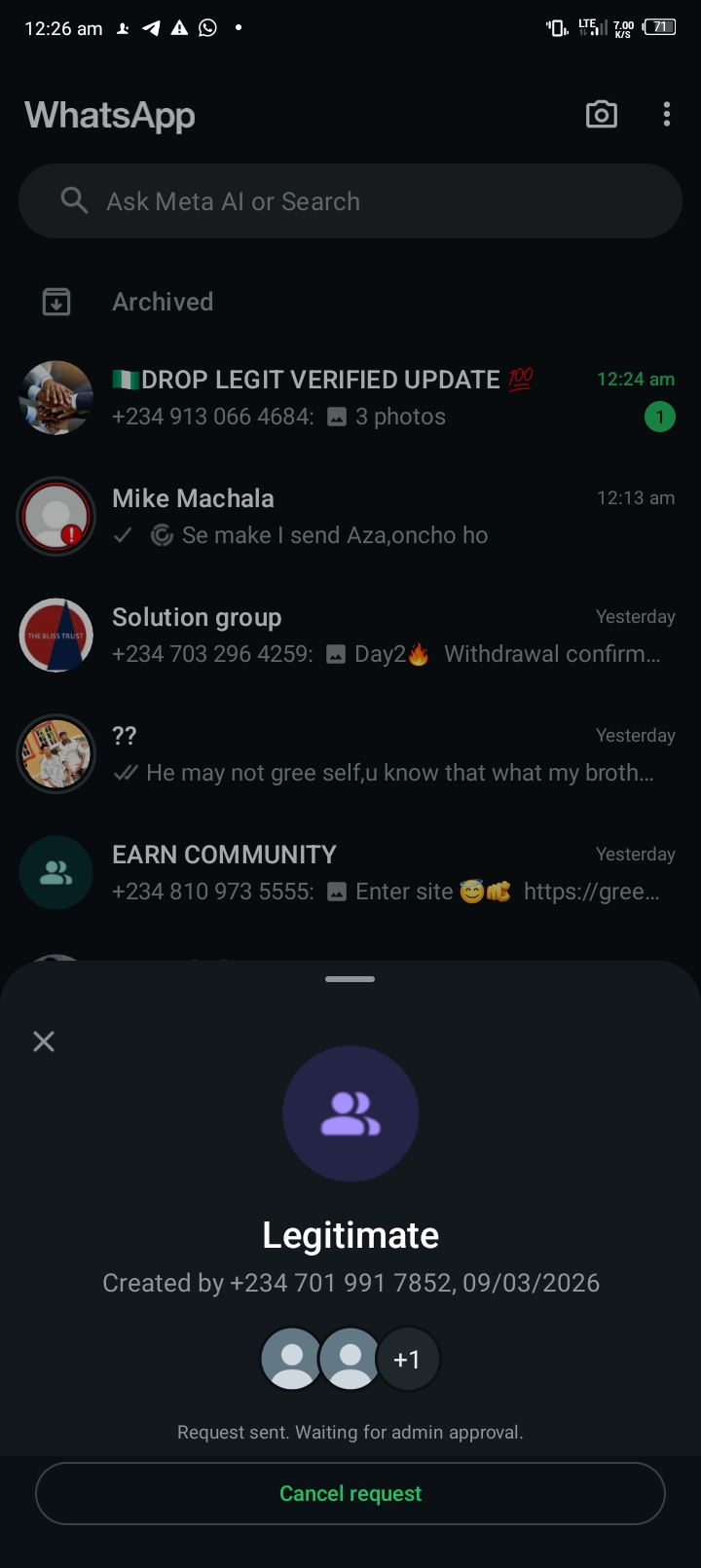Tap the sheet's drag handle
Image resolution: width=701 pixels, height=1568 pixels.
click(x=350, y=979)
